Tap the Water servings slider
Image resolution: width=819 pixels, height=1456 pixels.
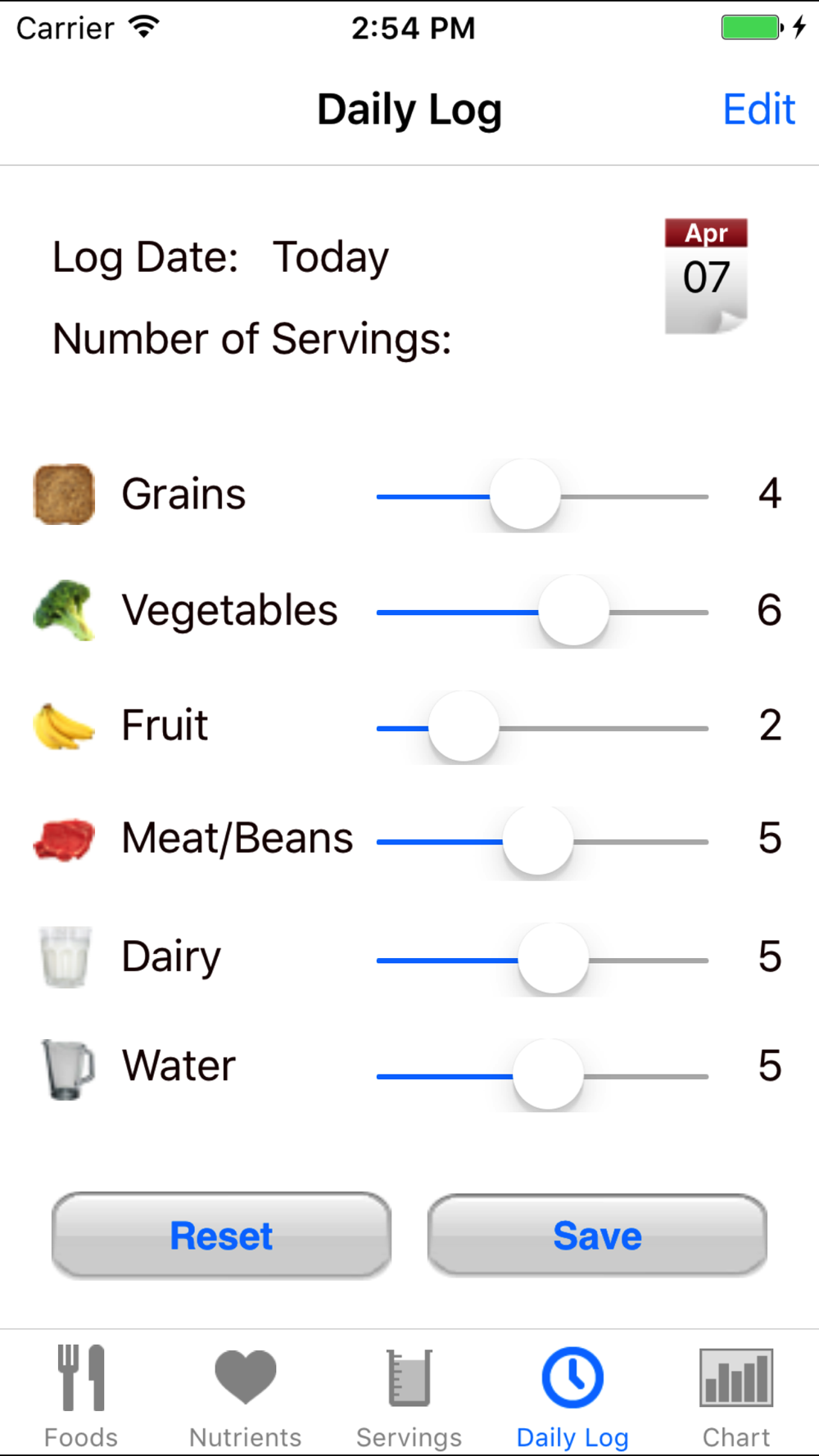pos(548,1075)
